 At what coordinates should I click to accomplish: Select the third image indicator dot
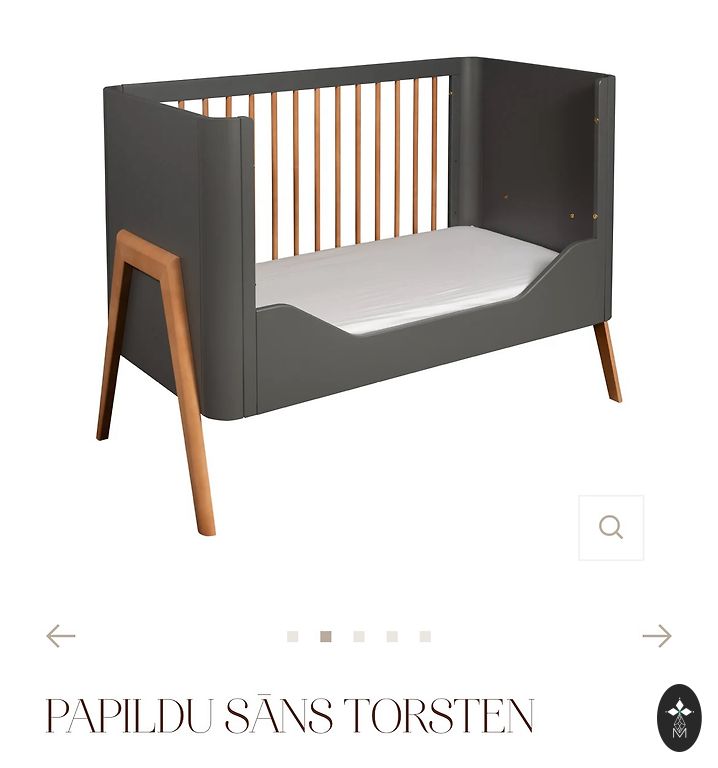tap(359, 636)
